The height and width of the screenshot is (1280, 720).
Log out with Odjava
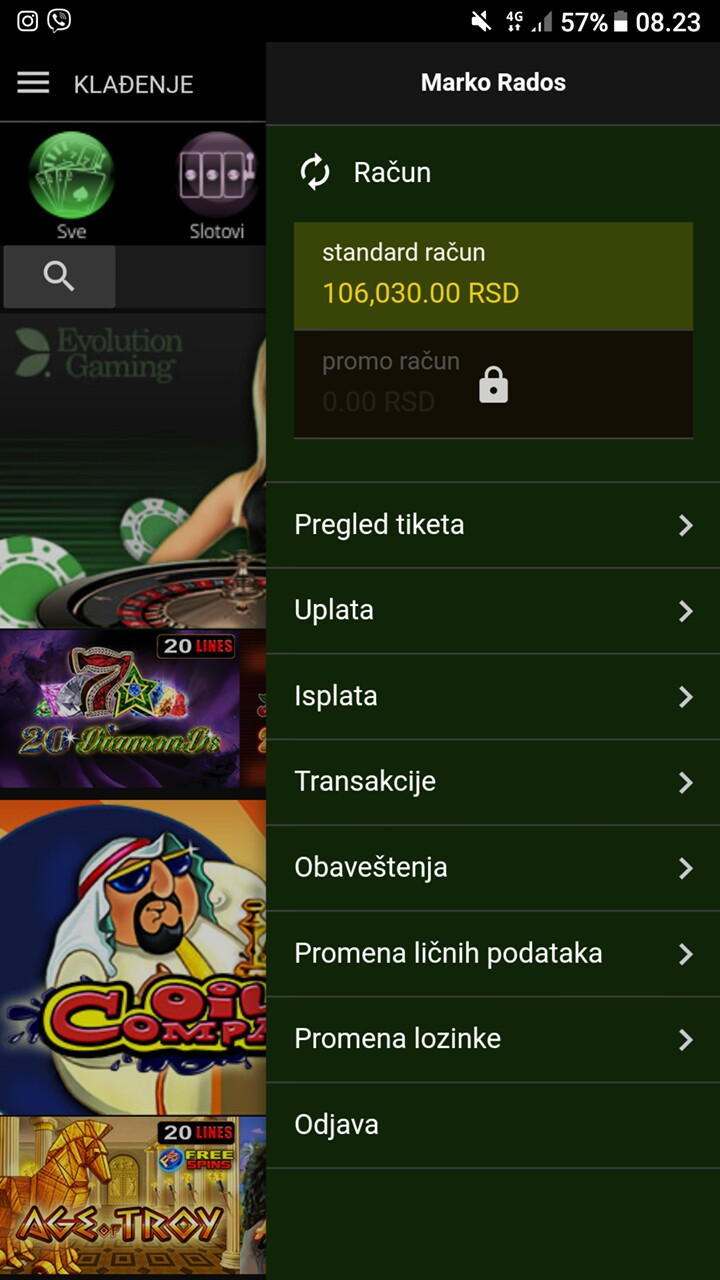[493, 1125]
